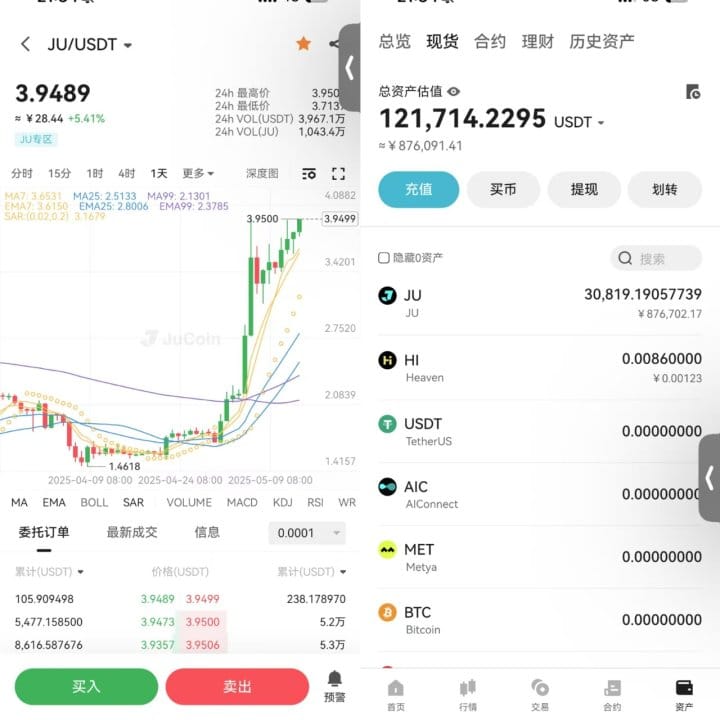Go back from JU/USDT chart
Viewport: 720px width, 720px height.
26,44
